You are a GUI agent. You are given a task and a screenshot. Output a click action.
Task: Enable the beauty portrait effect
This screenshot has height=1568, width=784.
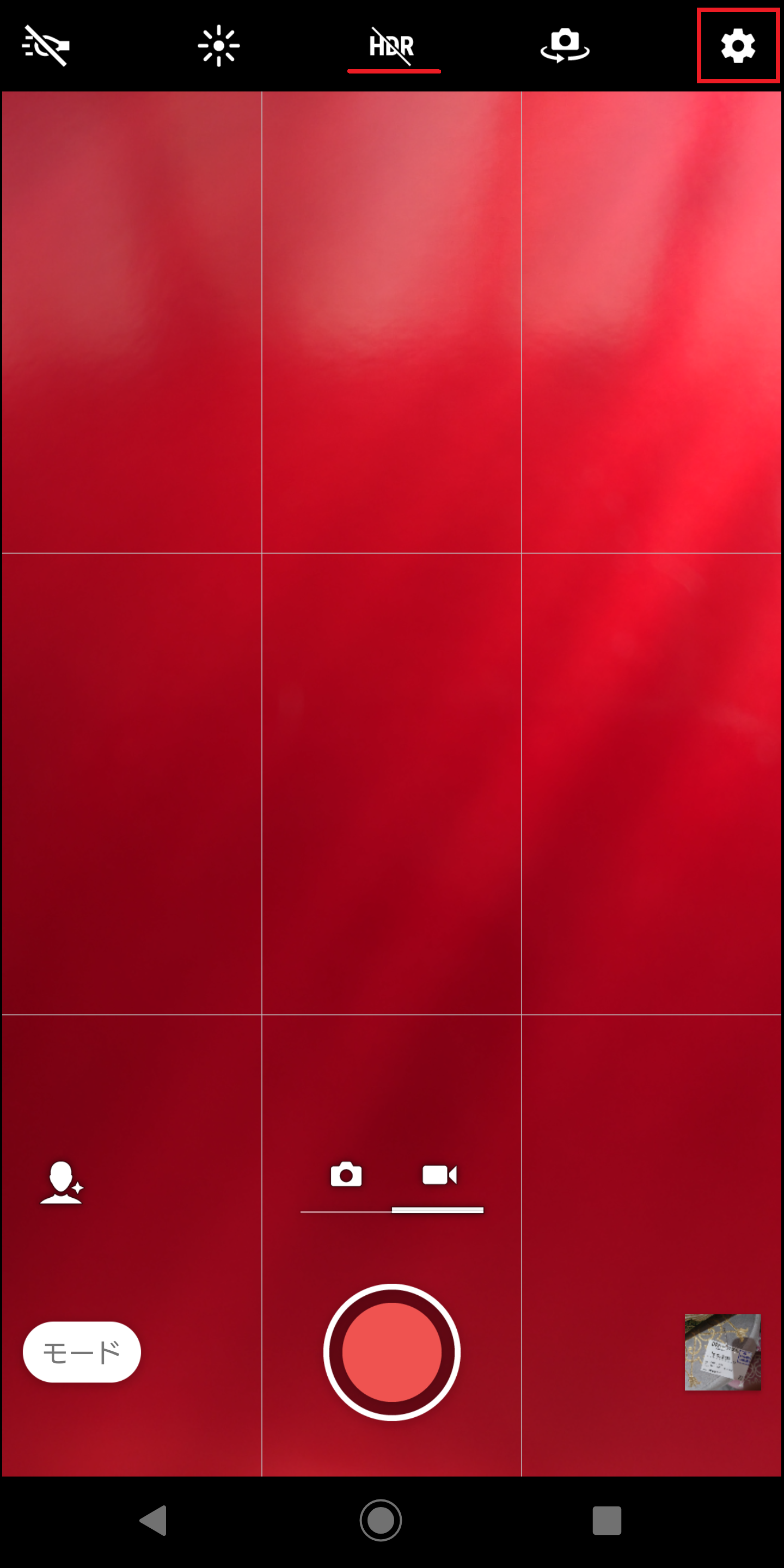61,1182
